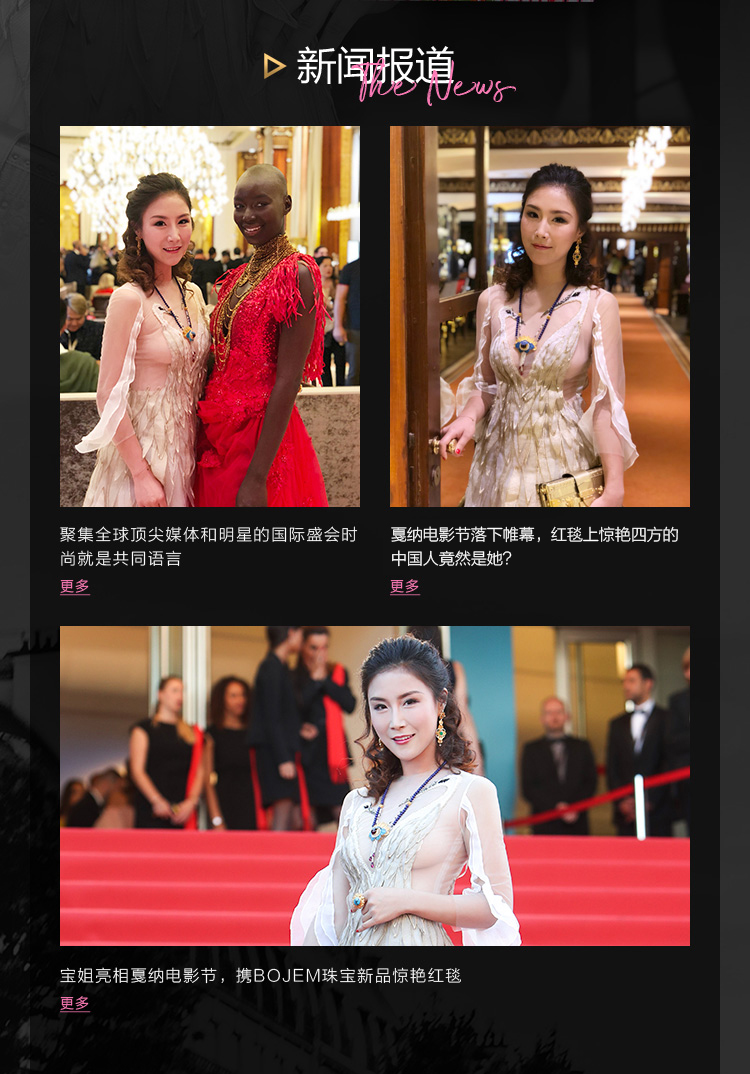
Task: Open the news photo about the international gala
Action: (210, 316)
